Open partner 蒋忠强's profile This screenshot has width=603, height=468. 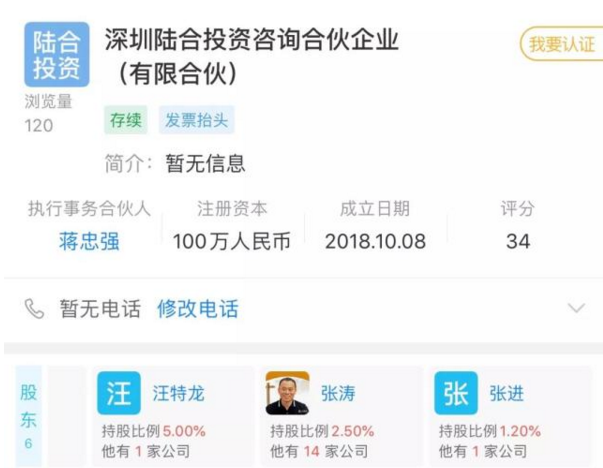pyautogui.click(x=89, y=242)
